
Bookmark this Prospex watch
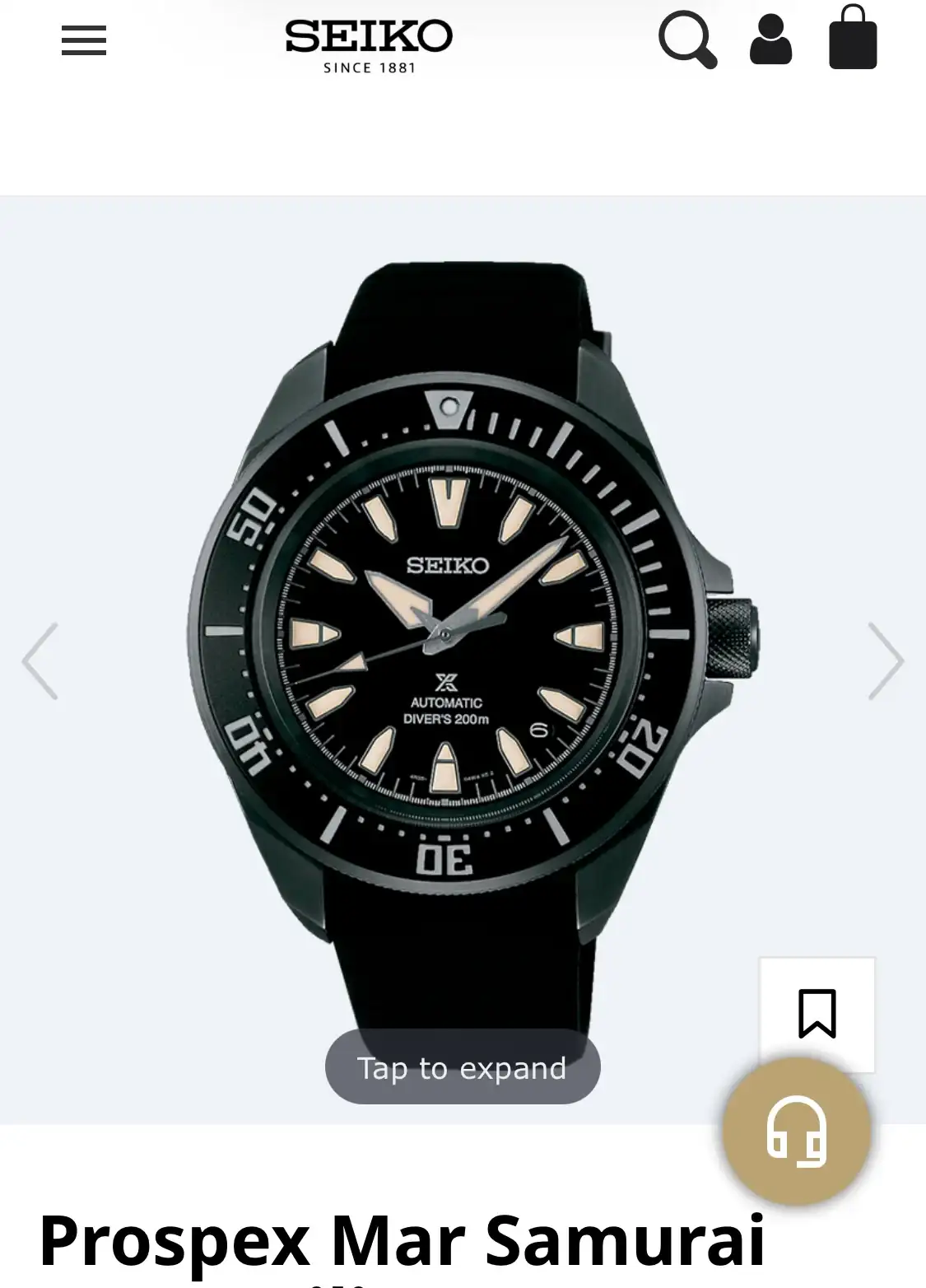(817, 1014)
